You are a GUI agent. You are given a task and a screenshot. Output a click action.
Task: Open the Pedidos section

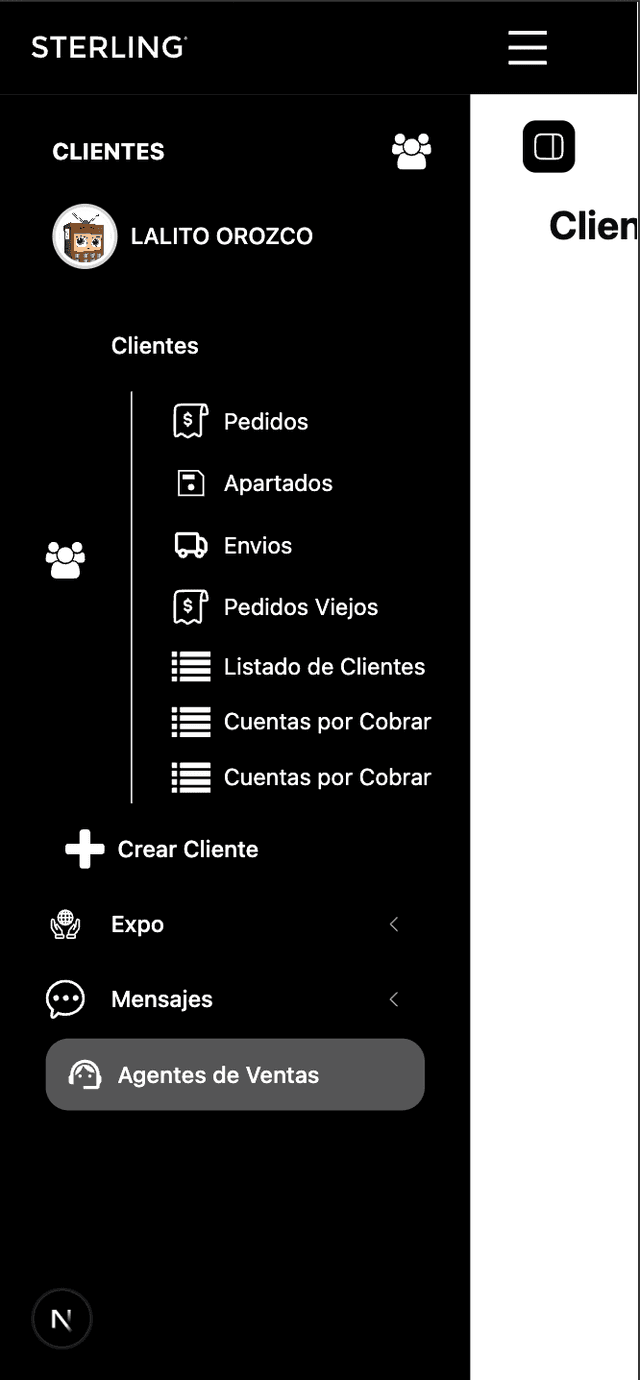click(265, 422)
